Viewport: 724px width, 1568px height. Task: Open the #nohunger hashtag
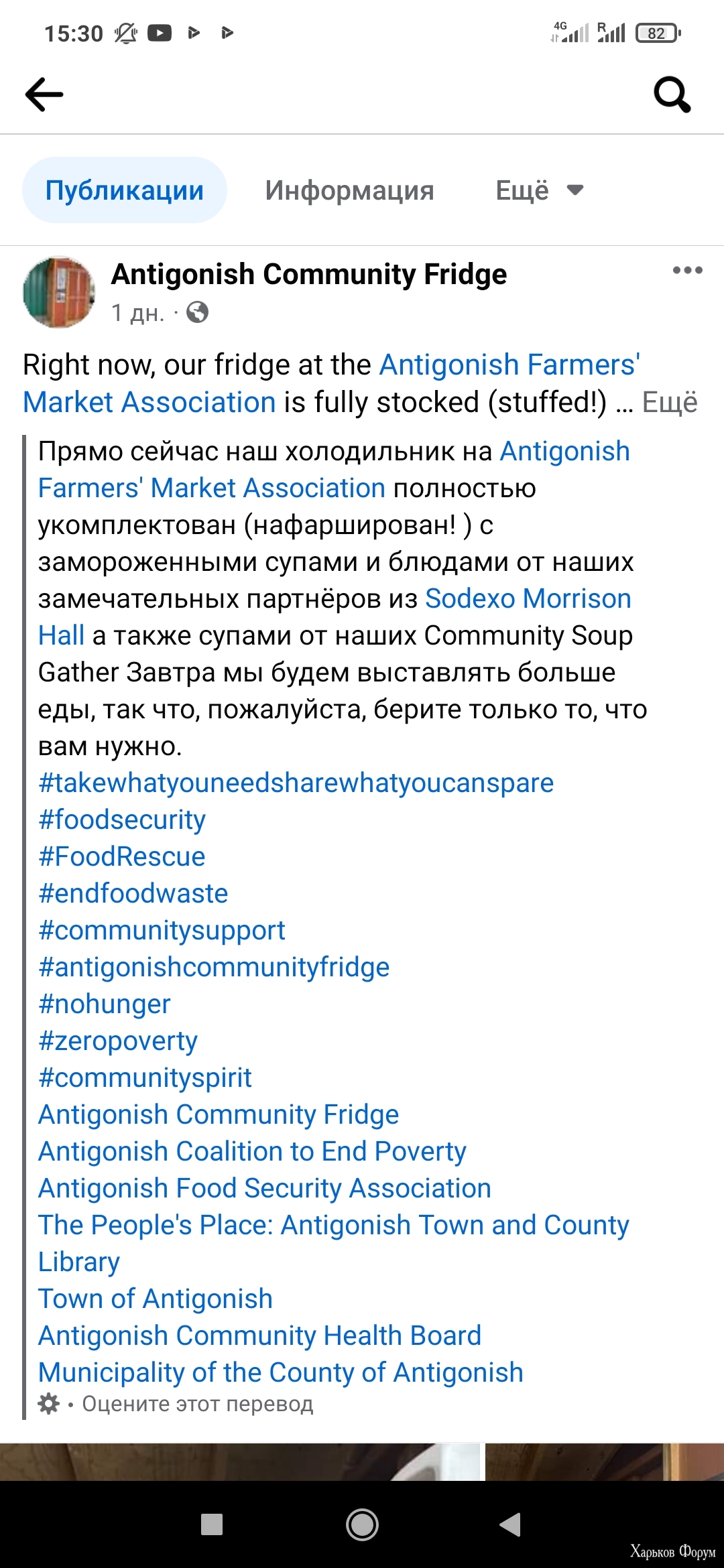105,1004
